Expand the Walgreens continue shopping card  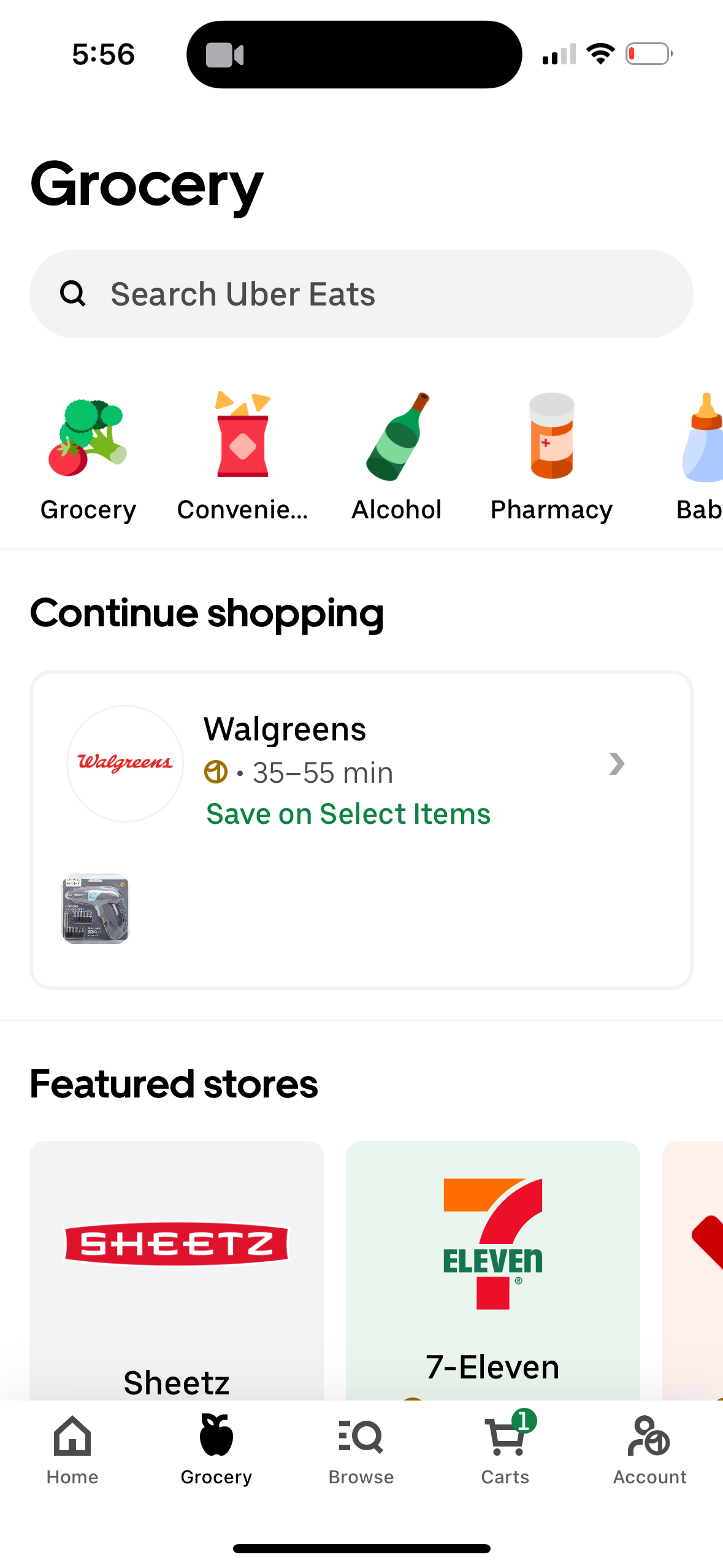pyautogui.click(x=616, y=763)
